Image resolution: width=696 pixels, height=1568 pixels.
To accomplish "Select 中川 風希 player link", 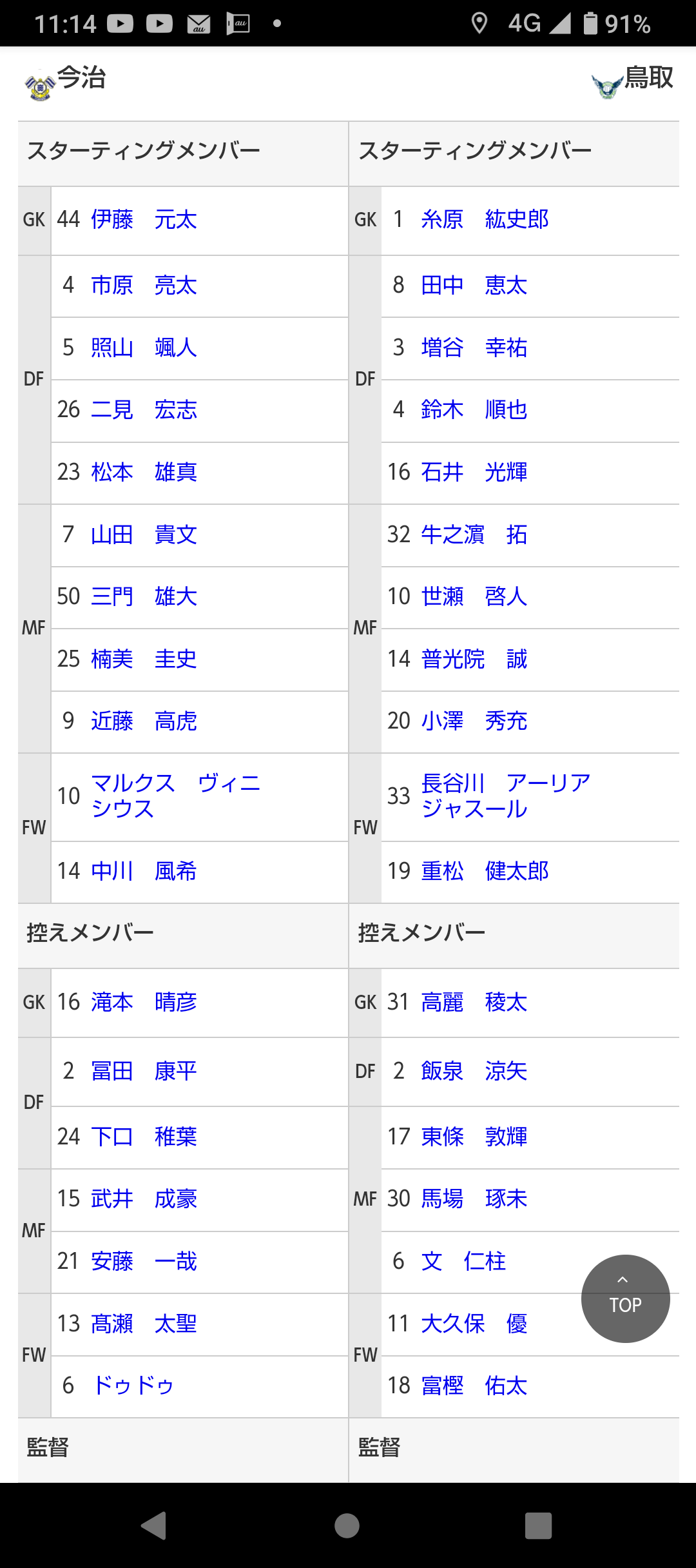I will tap(144, 871).
